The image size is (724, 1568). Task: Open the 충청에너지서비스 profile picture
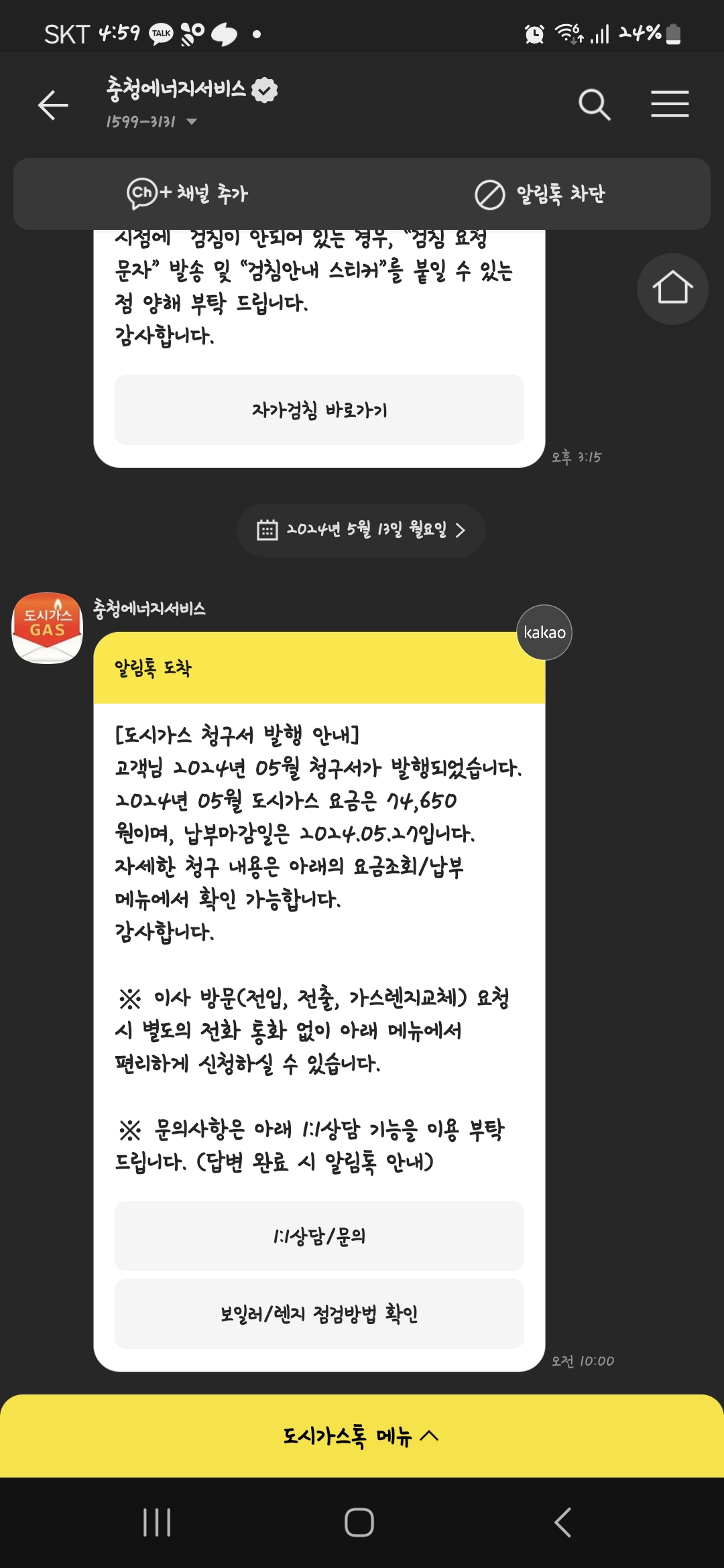tap(48, 628)
